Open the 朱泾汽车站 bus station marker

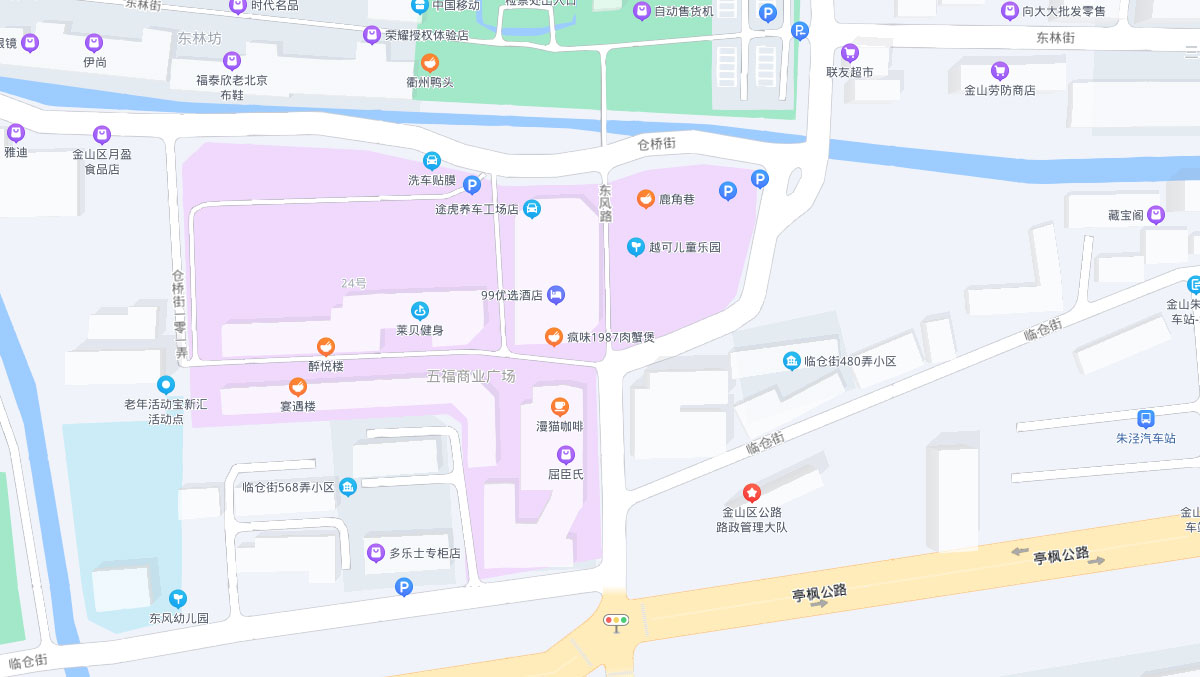tap(1146, 419)
